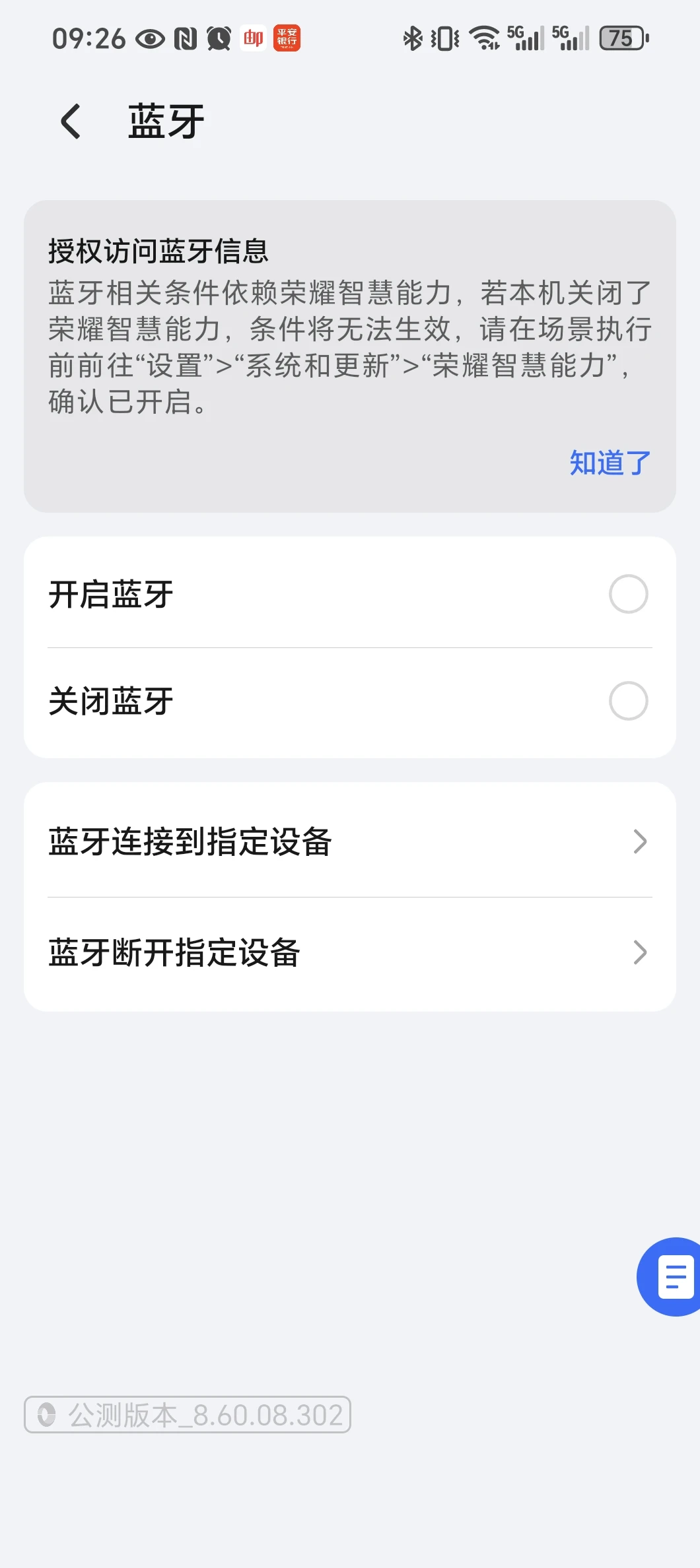Choose the 关闭蓝牙 option

(x=627, y=701)
